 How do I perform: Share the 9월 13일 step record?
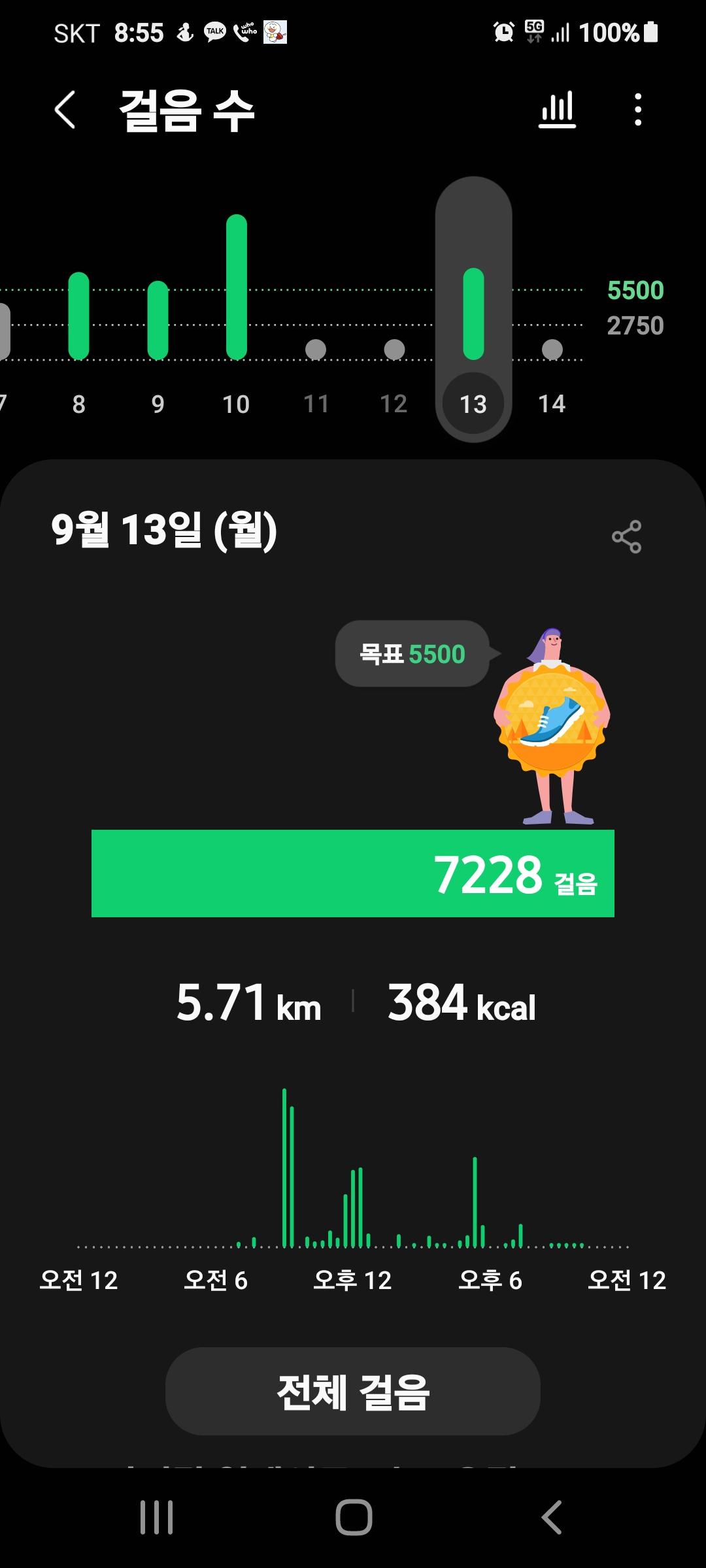point(626,536)
